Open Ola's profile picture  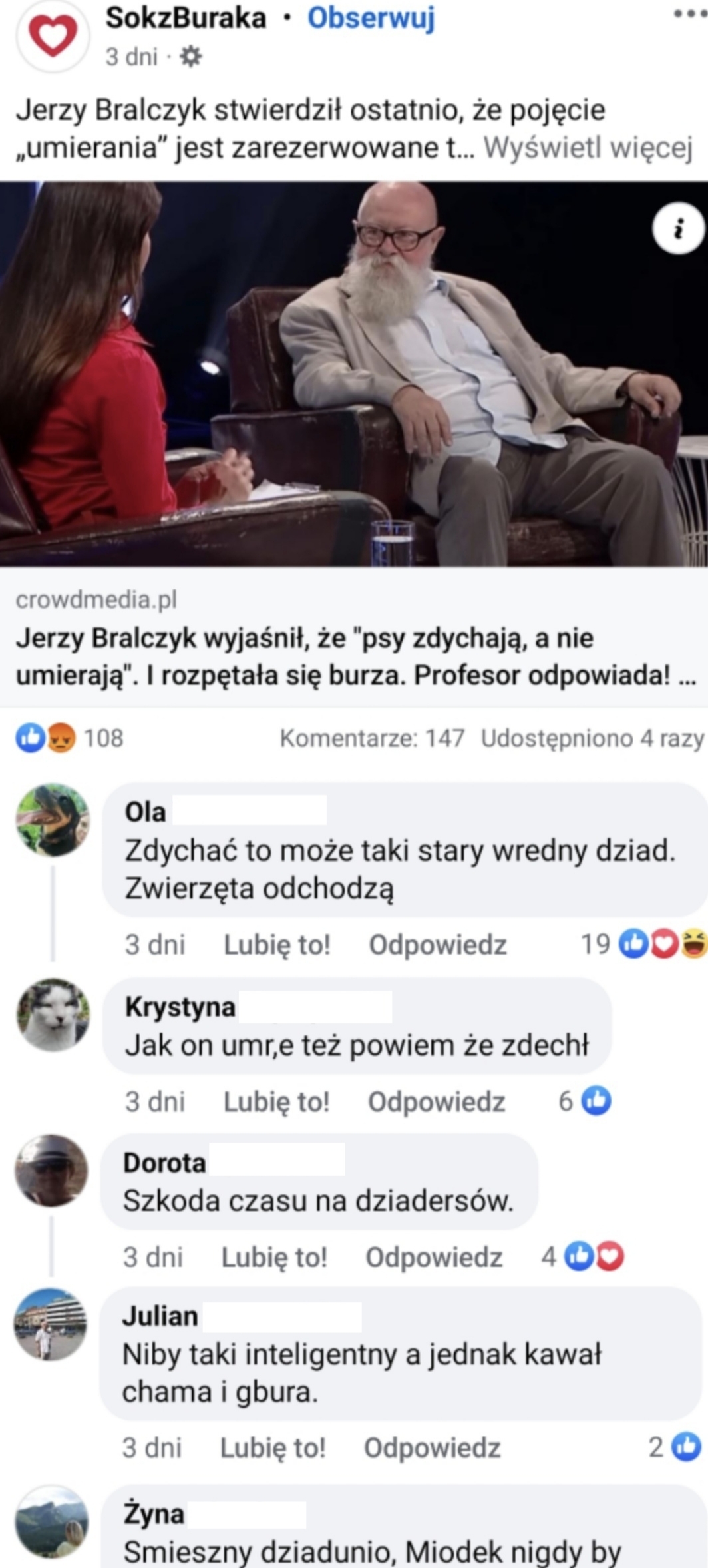[x=53, y=820]
